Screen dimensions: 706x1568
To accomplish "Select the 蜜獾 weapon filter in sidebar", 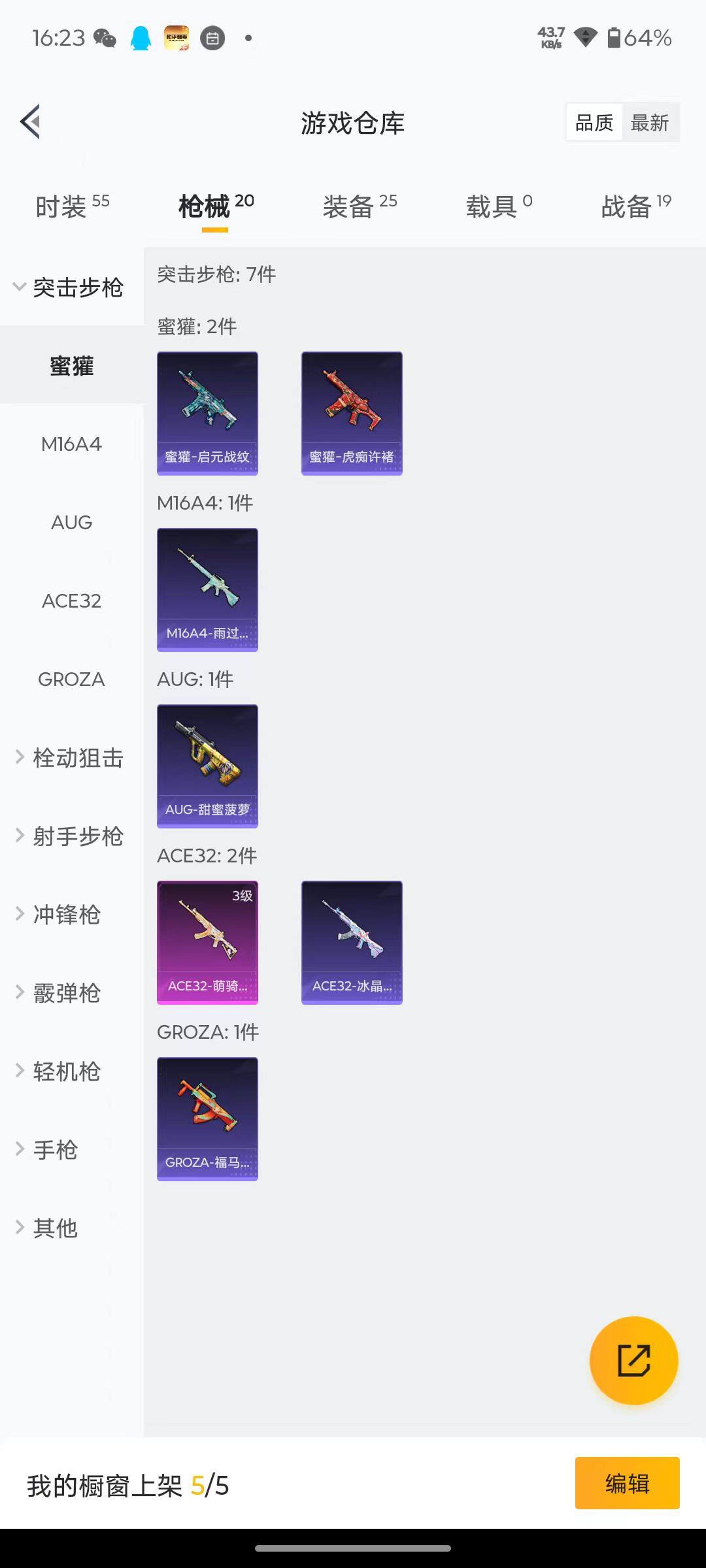I will click(71, 366).
